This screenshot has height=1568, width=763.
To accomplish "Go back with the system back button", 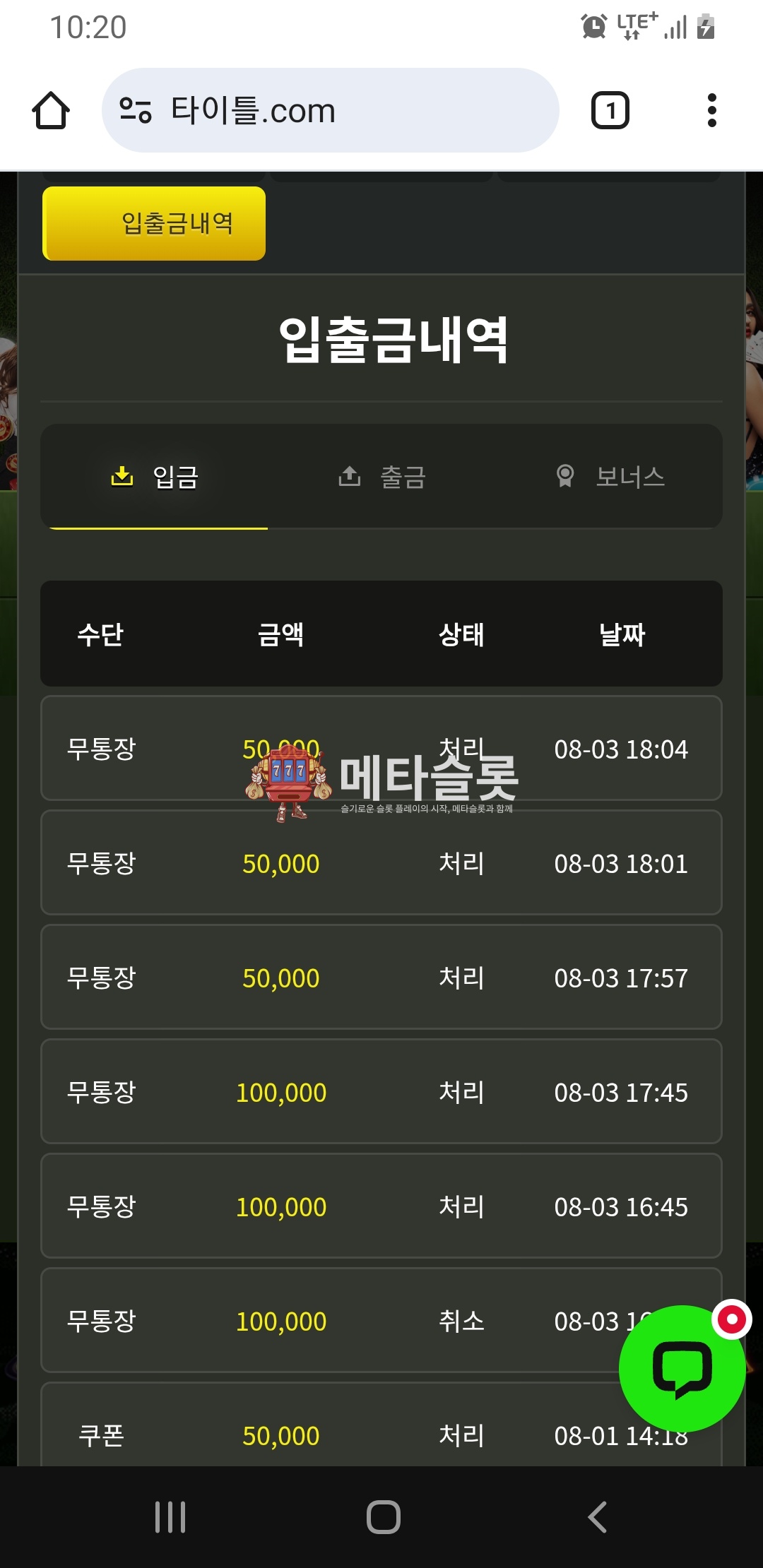I will pos(598,1516).
